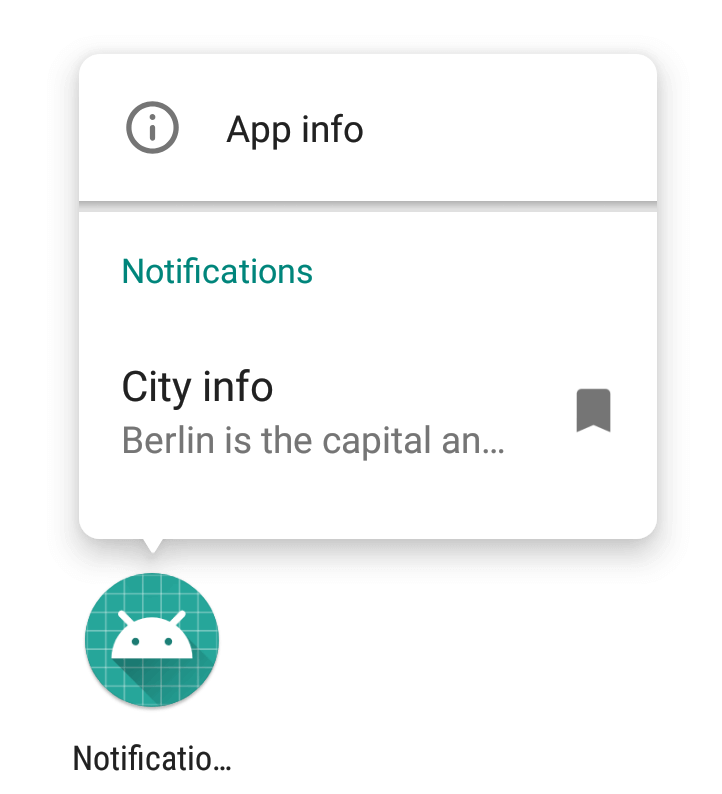722x794 pixels.
Task: Open the City info notification
Action: tap(312, 411)
